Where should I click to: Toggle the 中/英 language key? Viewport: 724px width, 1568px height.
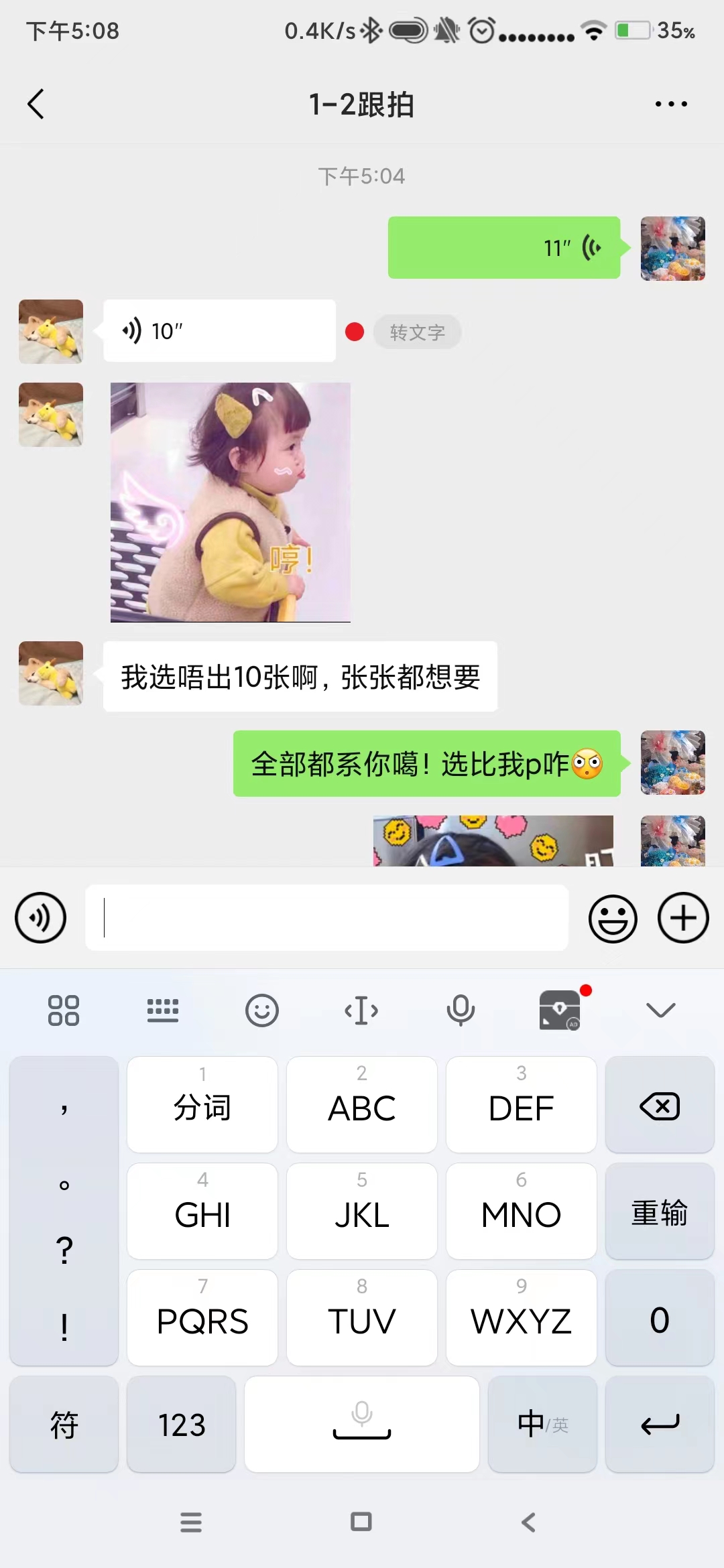pos(542,1424)
